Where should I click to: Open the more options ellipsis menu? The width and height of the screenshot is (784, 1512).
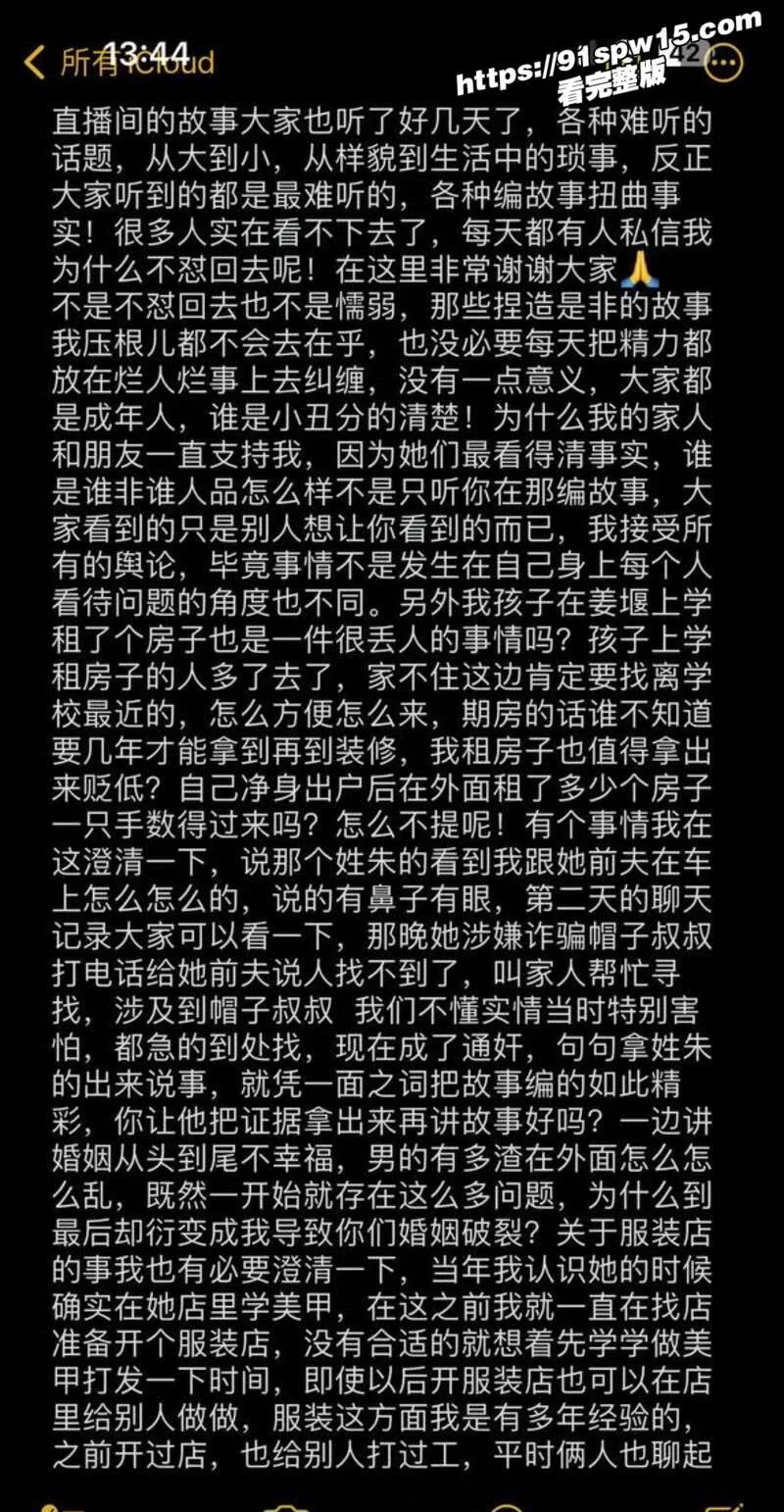tap(723, 62)
